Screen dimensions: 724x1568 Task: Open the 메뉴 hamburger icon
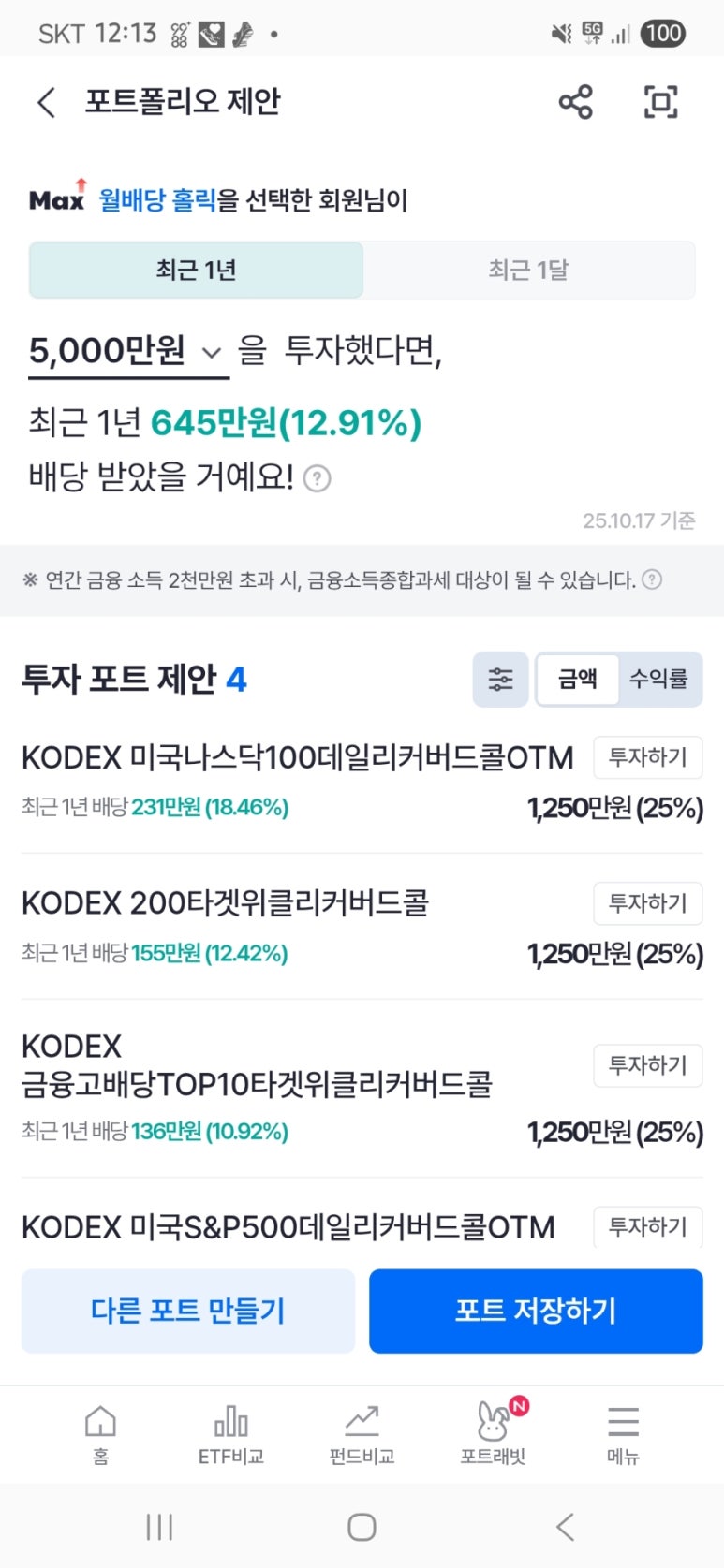pyautogui.click(x=622, y=1432)
